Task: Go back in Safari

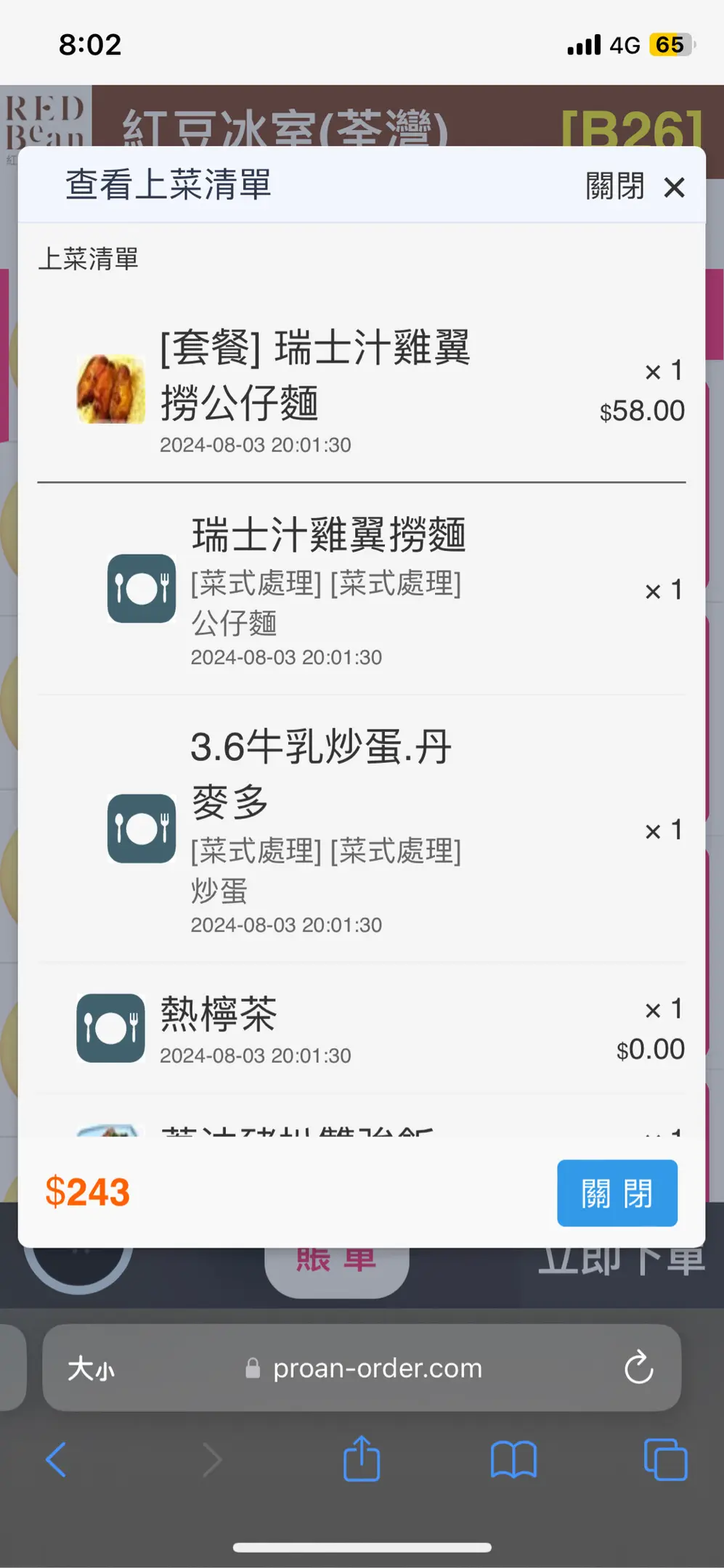Action: pyautogui.click(x=56, y=1459)
